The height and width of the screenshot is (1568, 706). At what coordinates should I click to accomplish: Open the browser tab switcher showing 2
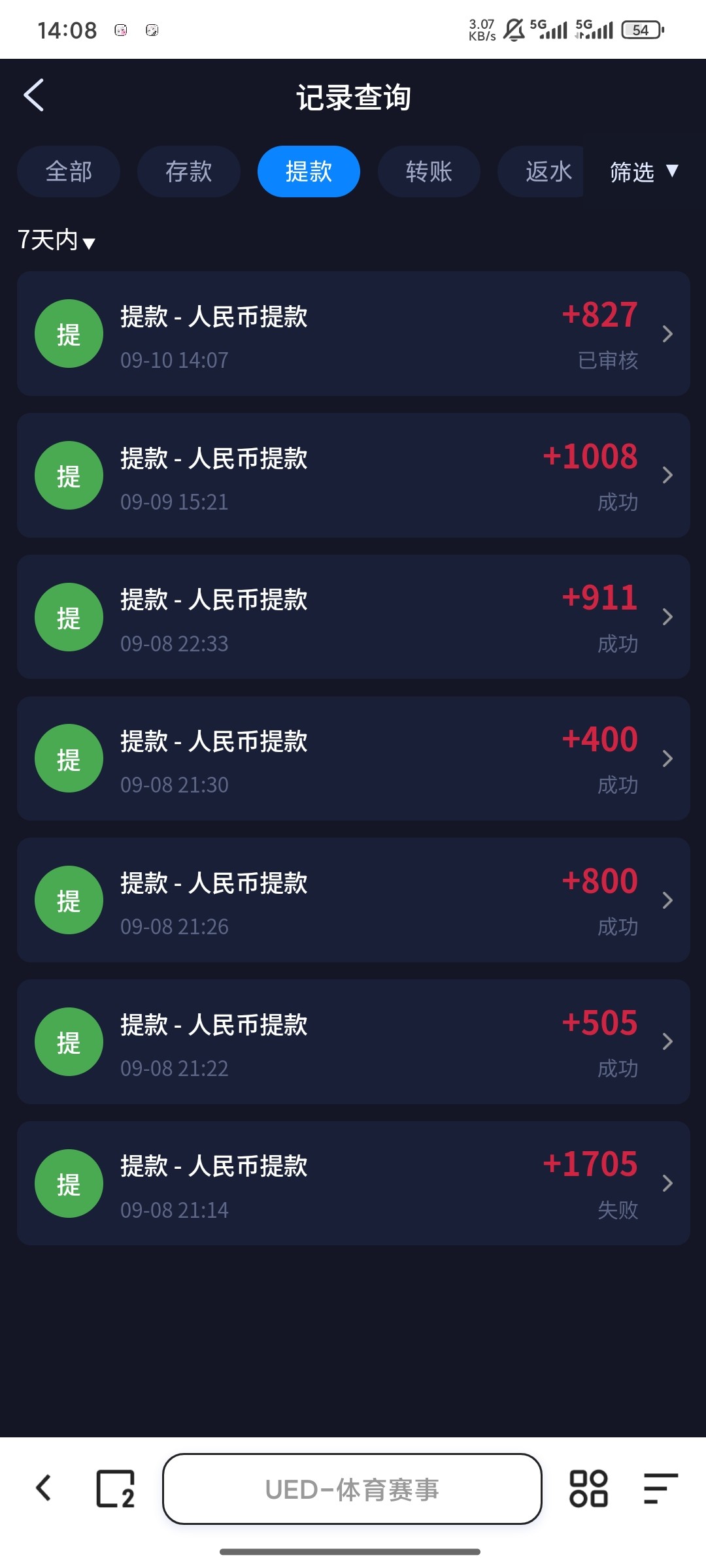point(115,1488)
